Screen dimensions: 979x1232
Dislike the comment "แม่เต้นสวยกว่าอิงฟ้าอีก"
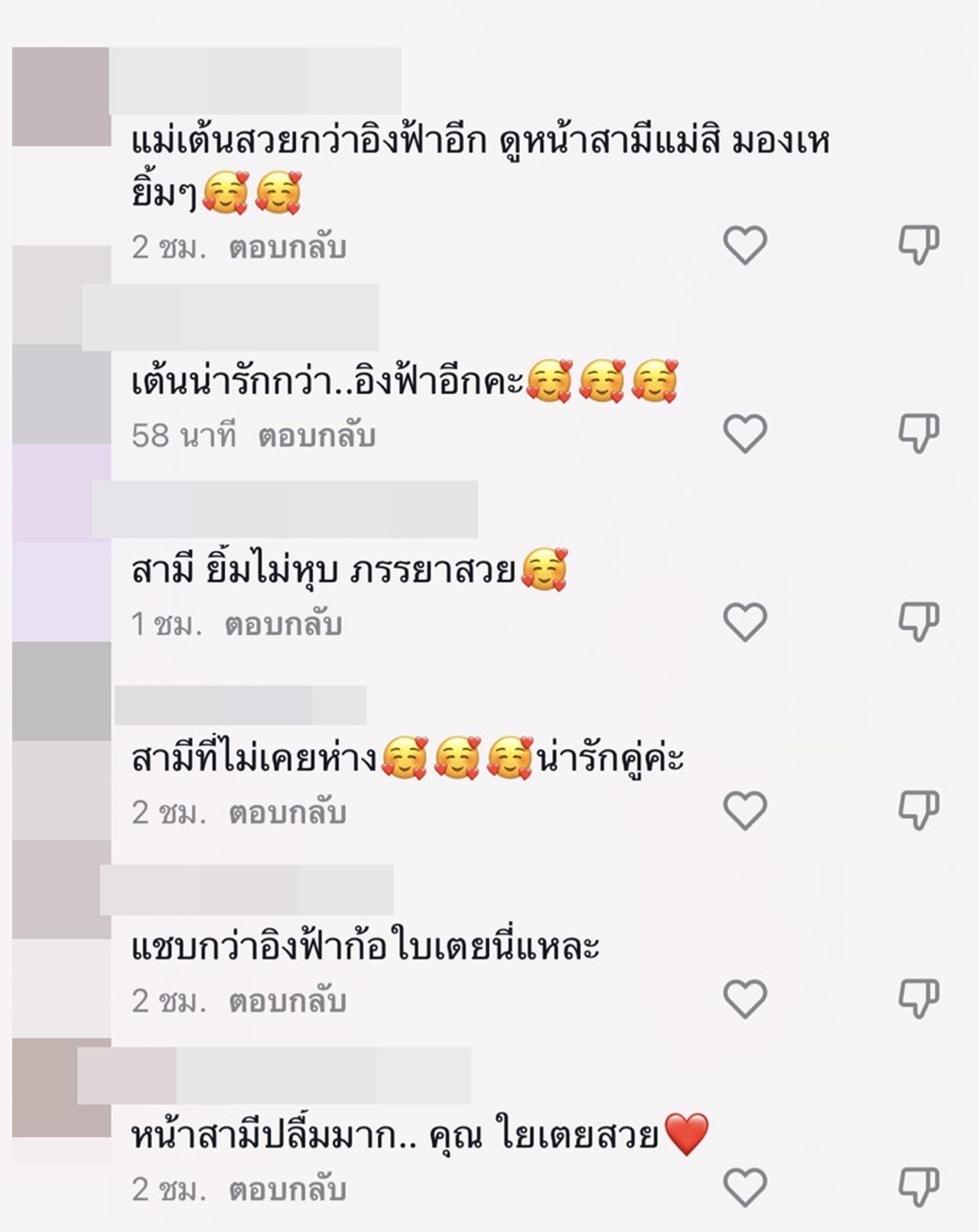(918, 246)
